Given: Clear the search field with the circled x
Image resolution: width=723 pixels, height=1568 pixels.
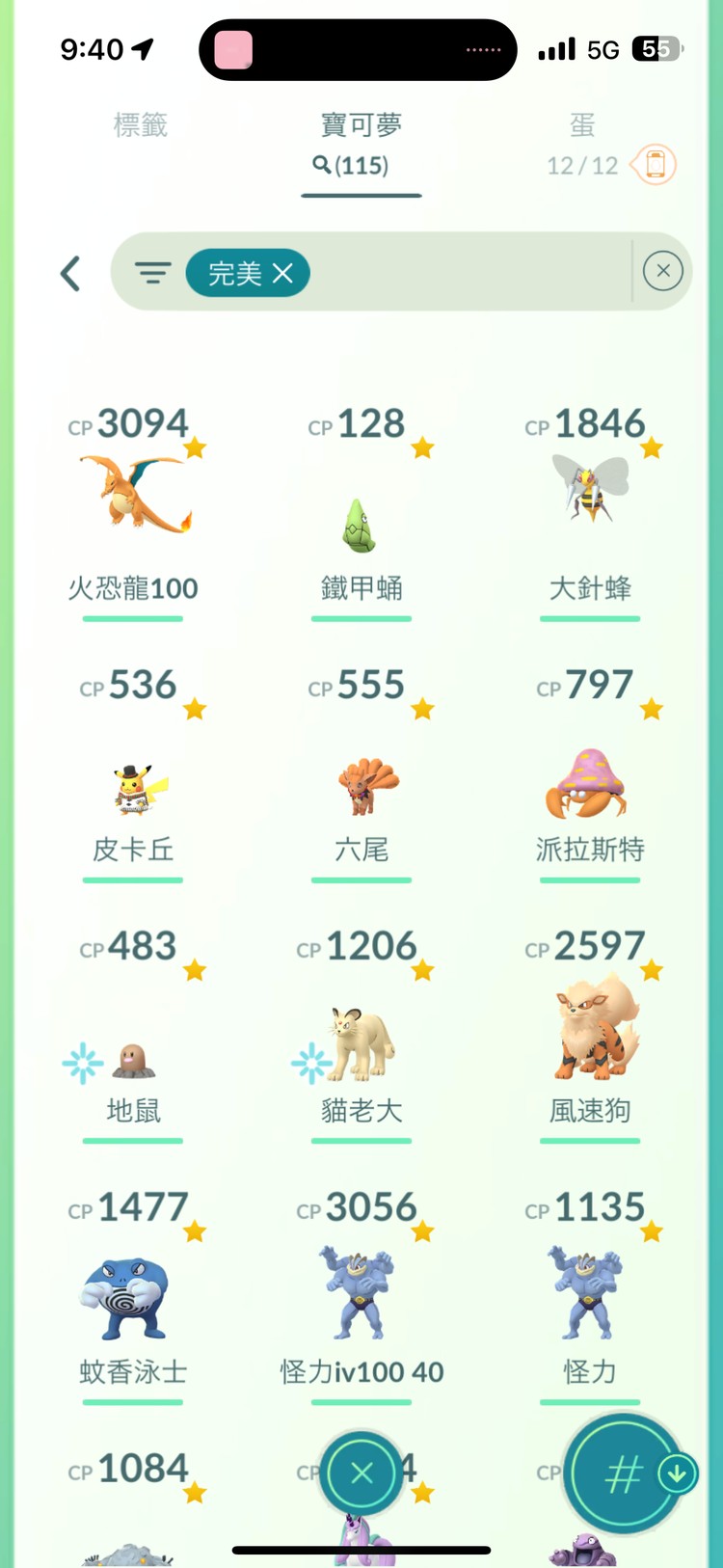Looking at the screenshot, I should [x=662, y=271].
